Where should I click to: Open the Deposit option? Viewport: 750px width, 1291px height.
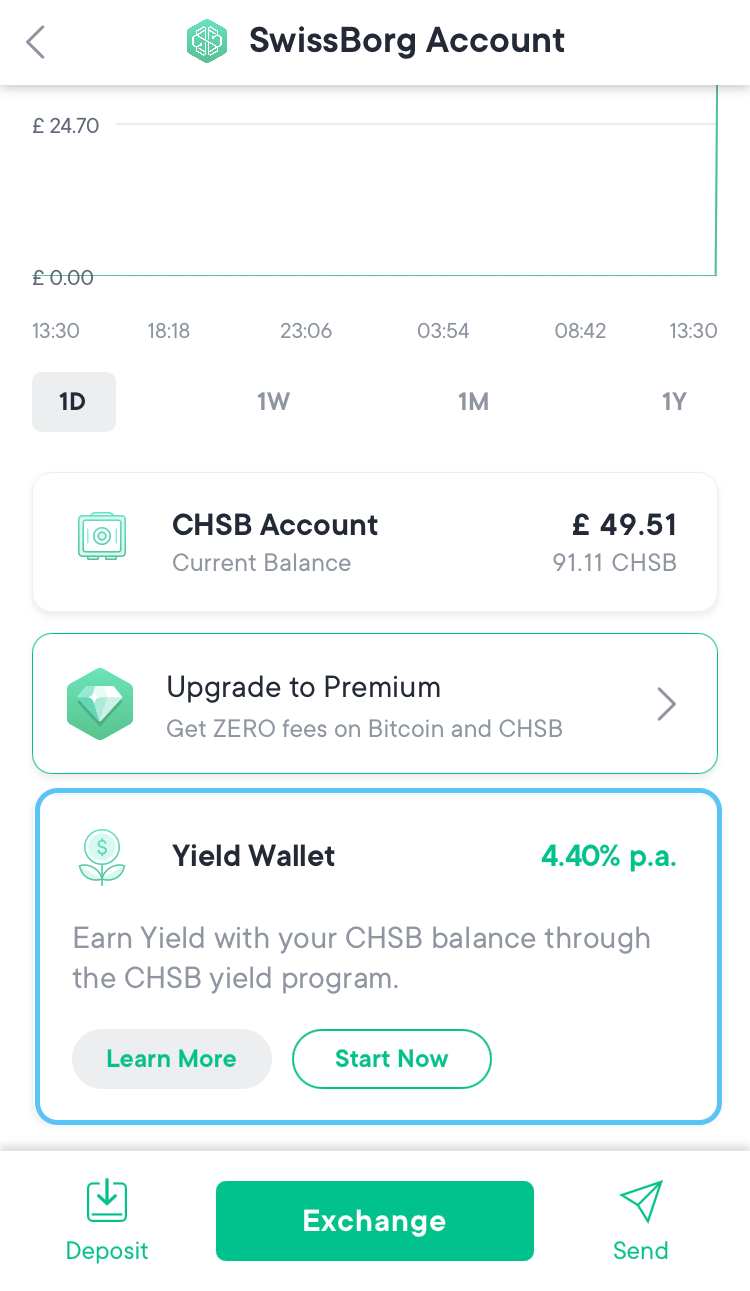pyautogui.click(x=107, y=1221)
